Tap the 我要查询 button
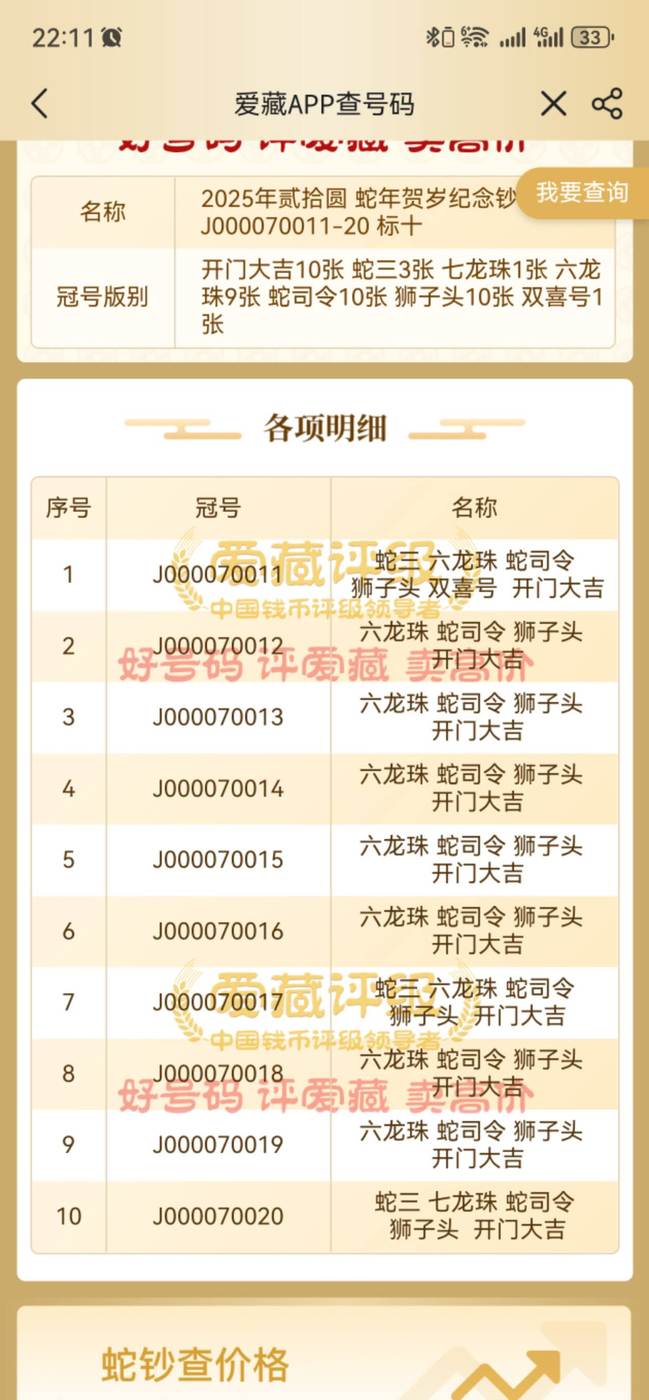 coord(582,193)
